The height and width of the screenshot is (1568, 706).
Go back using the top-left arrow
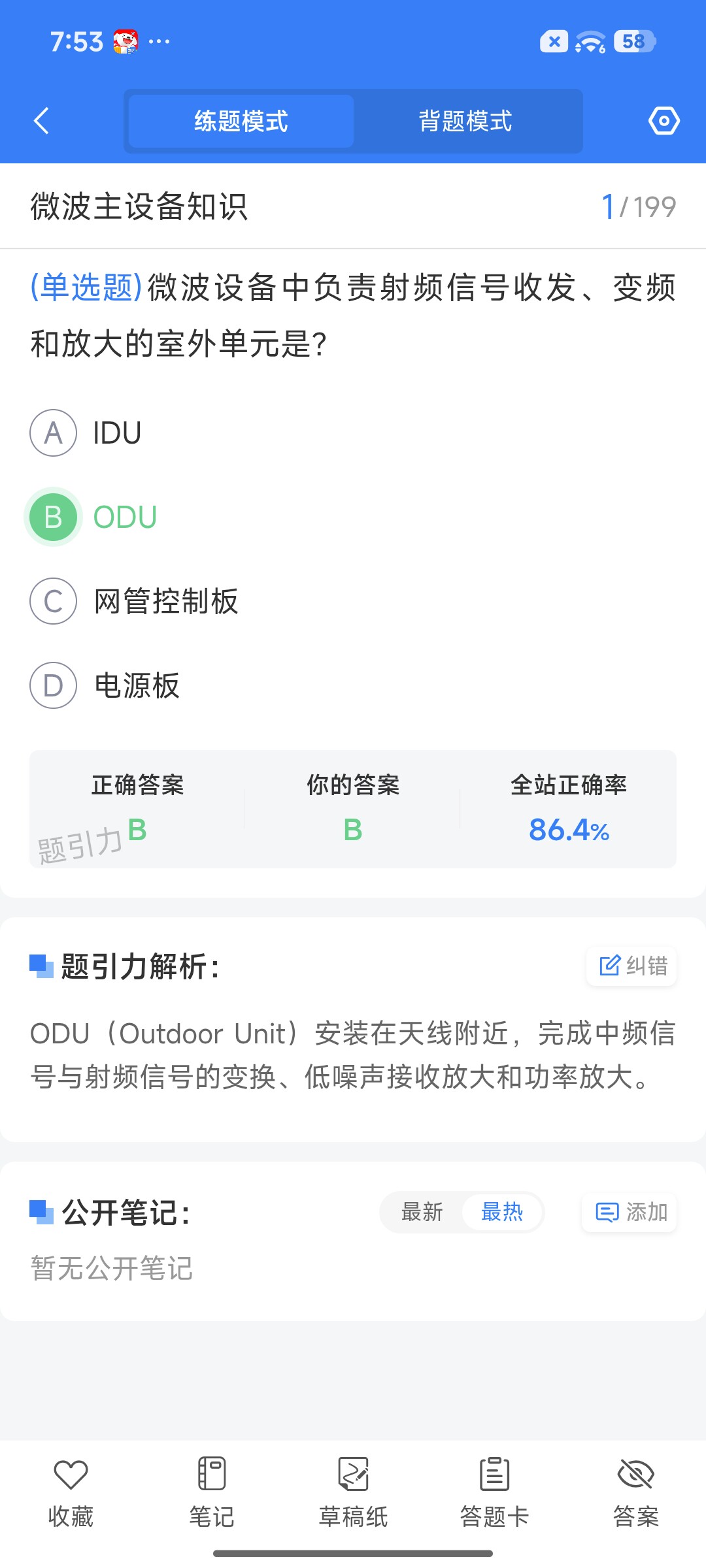pyautogui.click(x=41, y=121)
